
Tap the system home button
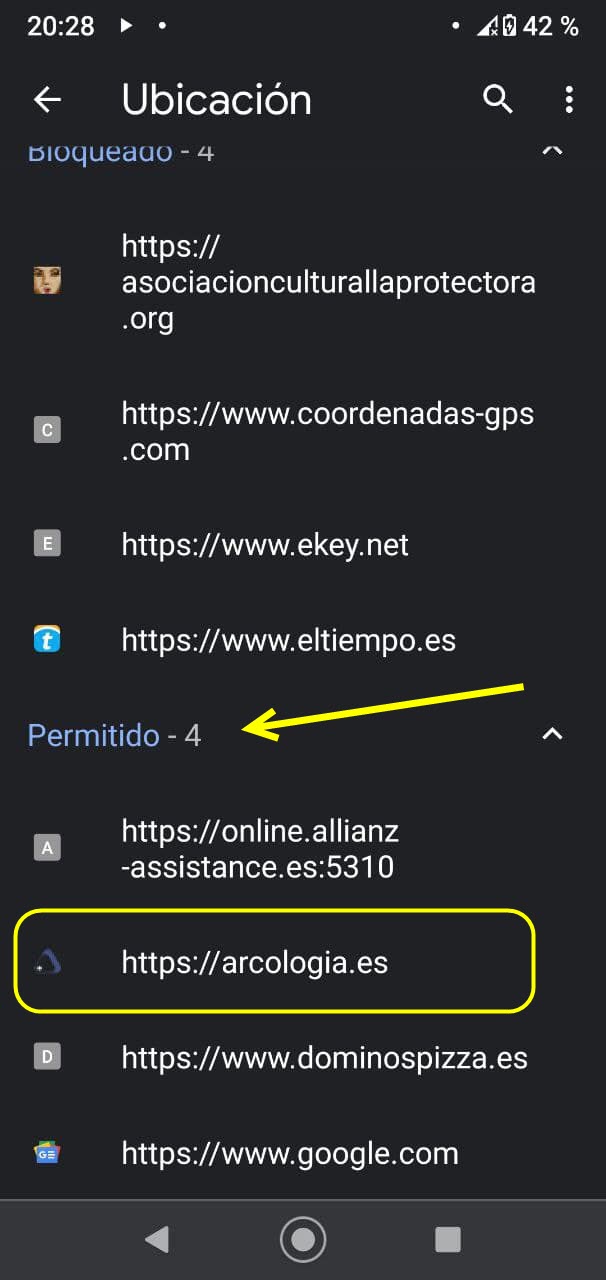tap(303, 1240)
